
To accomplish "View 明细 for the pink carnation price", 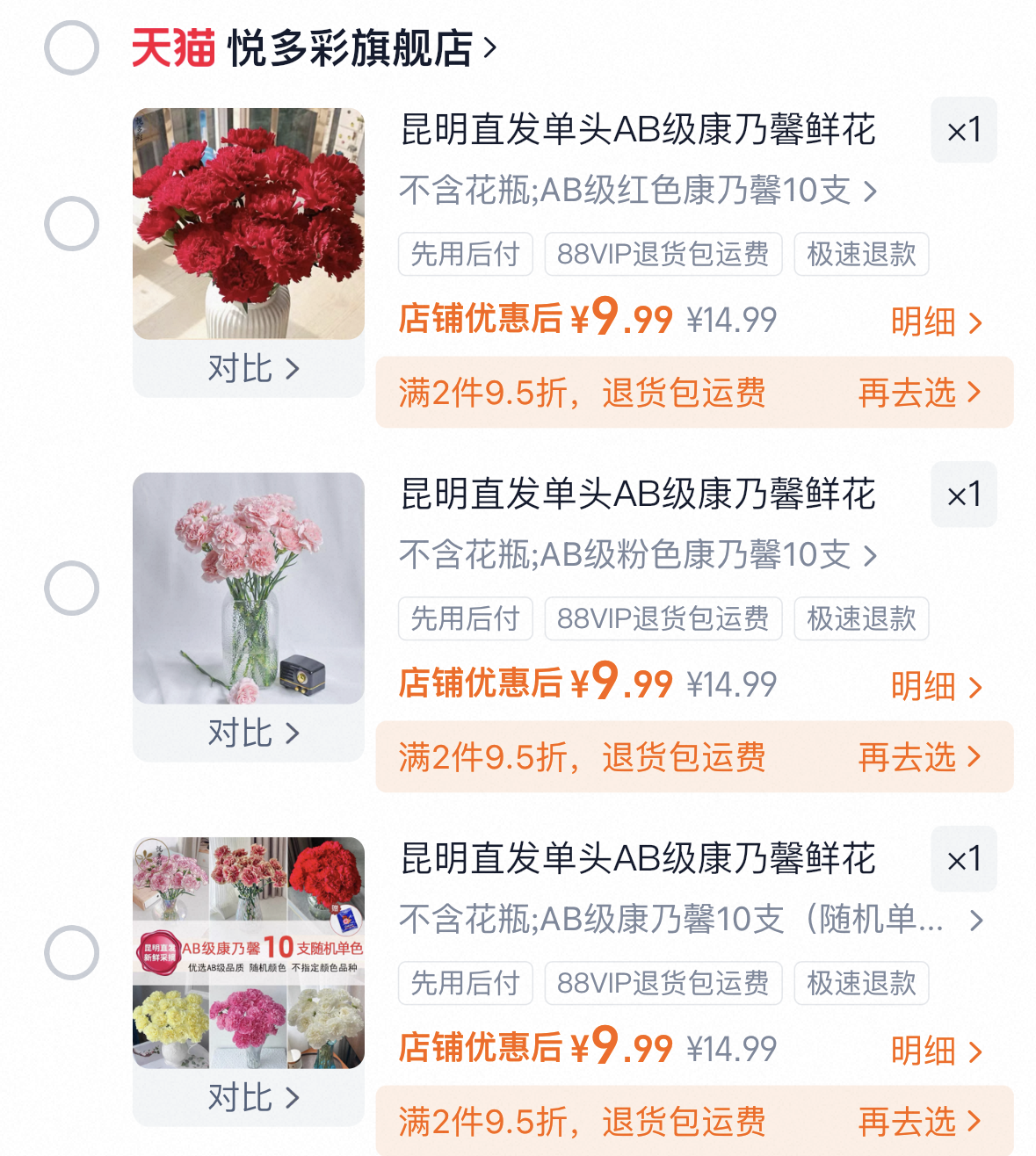I will (x=936, y=687).
